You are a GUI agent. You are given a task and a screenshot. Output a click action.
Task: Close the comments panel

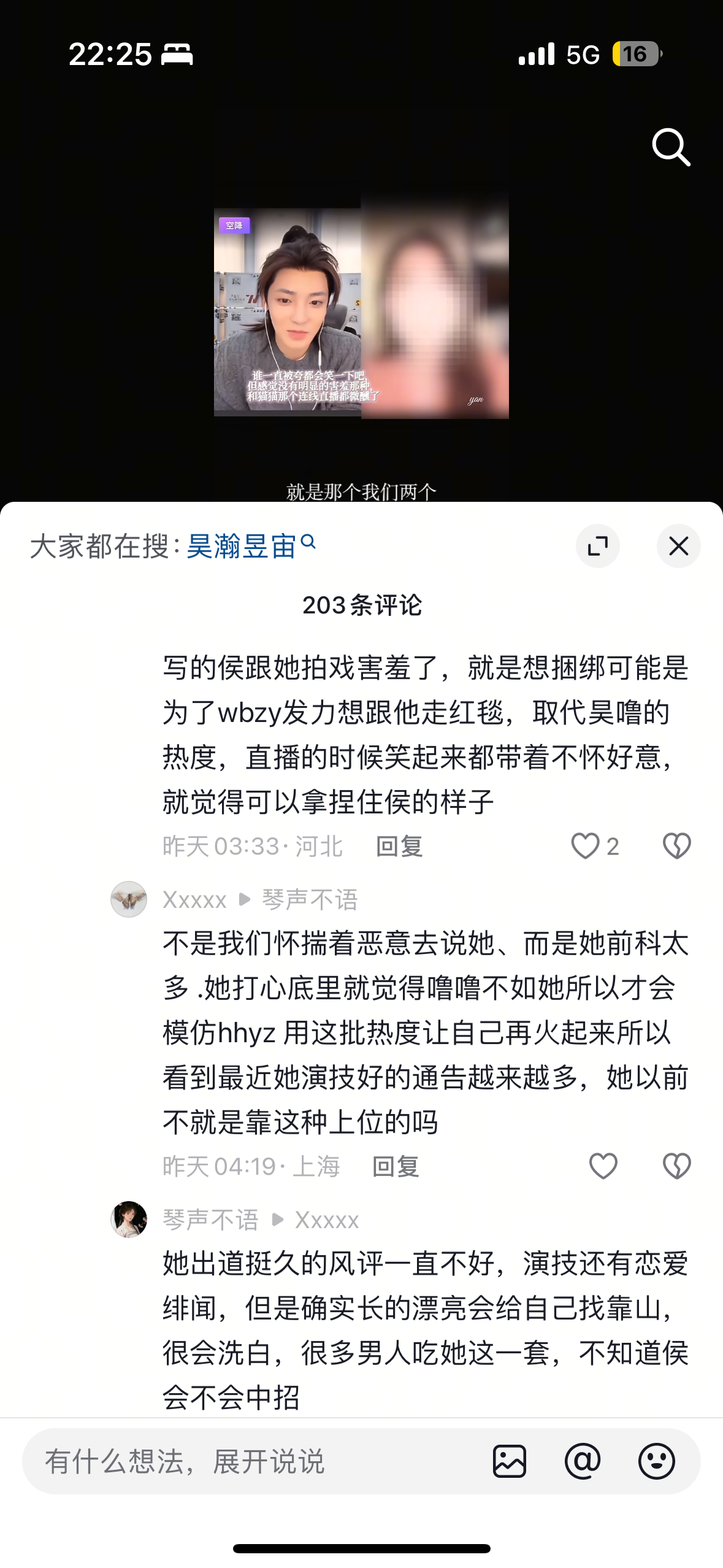pyautogui.click(x=678, y=545)
